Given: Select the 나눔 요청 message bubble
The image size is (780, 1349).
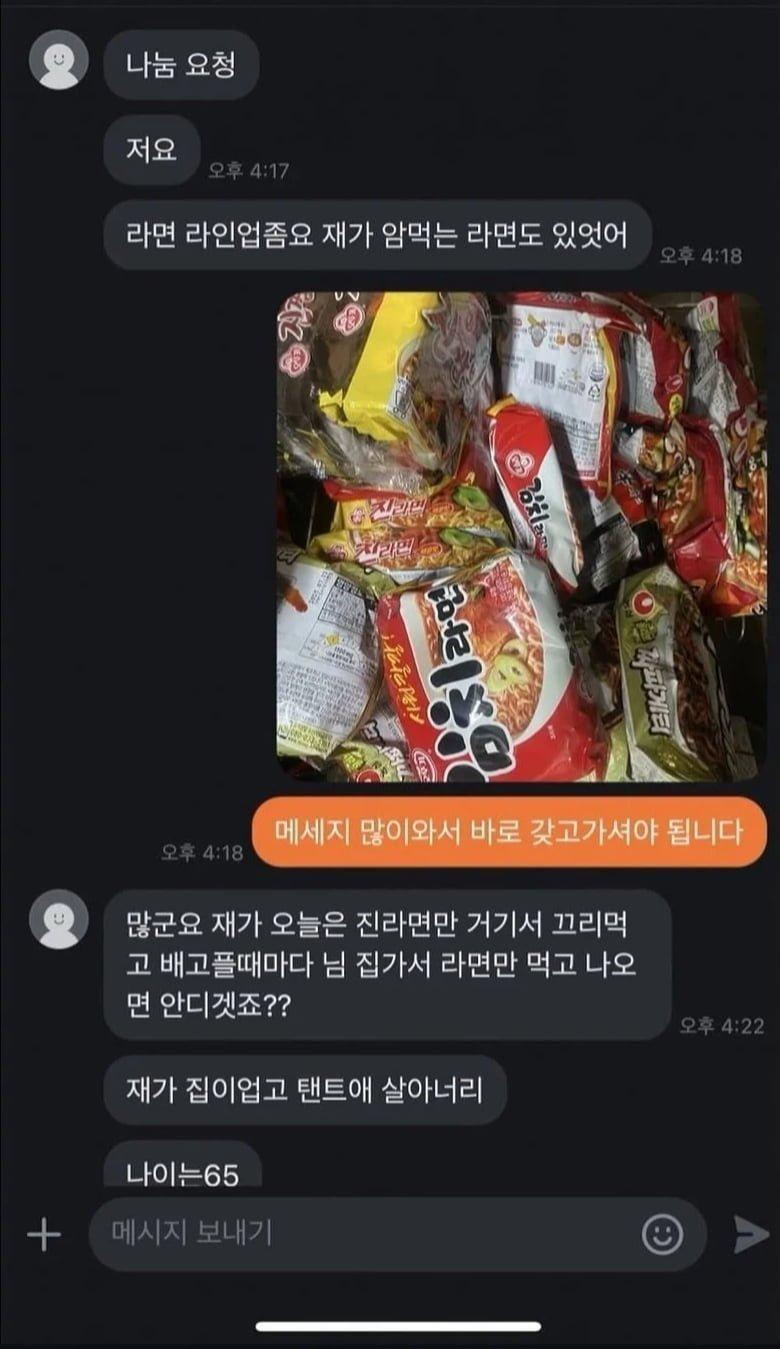Looking at the screenshot, I should click(x=181, y=62).
